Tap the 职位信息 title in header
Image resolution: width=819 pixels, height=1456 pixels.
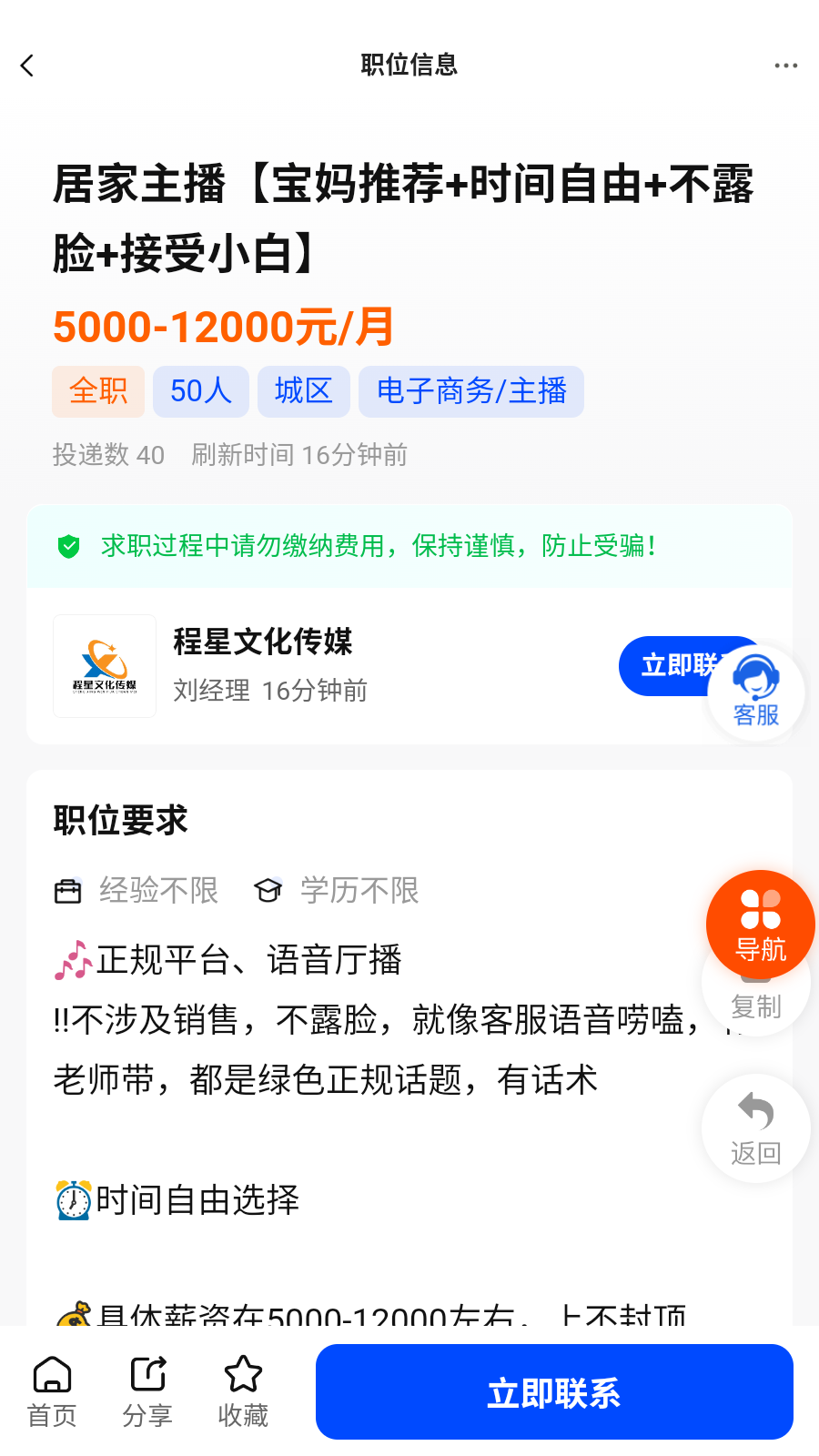pos(409,65)
